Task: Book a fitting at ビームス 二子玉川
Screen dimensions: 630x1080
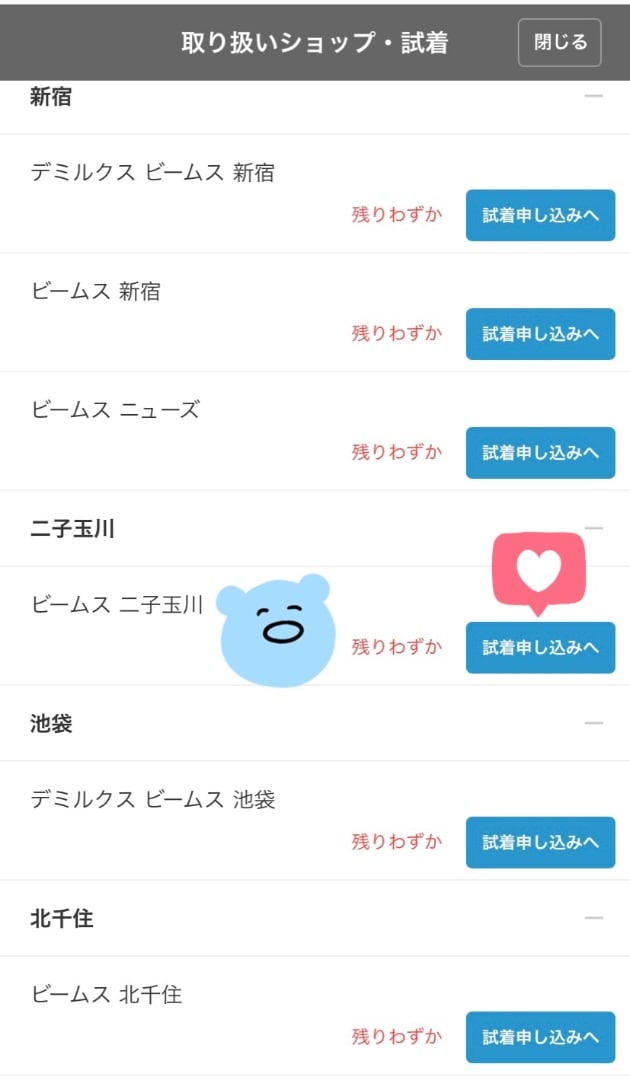Action: pos(540,647)
